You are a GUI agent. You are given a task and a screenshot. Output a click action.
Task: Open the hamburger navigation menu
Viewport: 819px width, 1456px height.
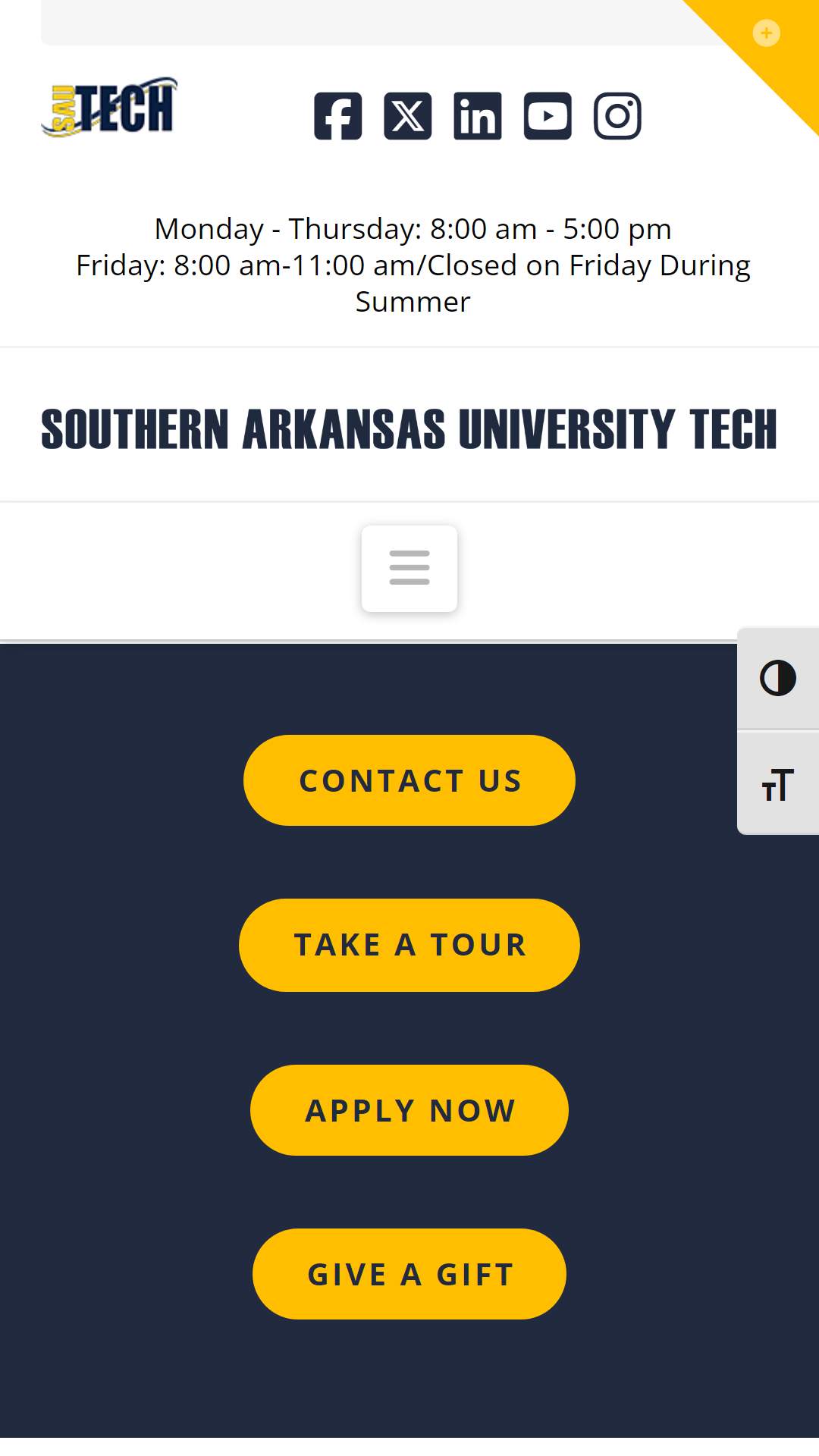click(409, 568)
